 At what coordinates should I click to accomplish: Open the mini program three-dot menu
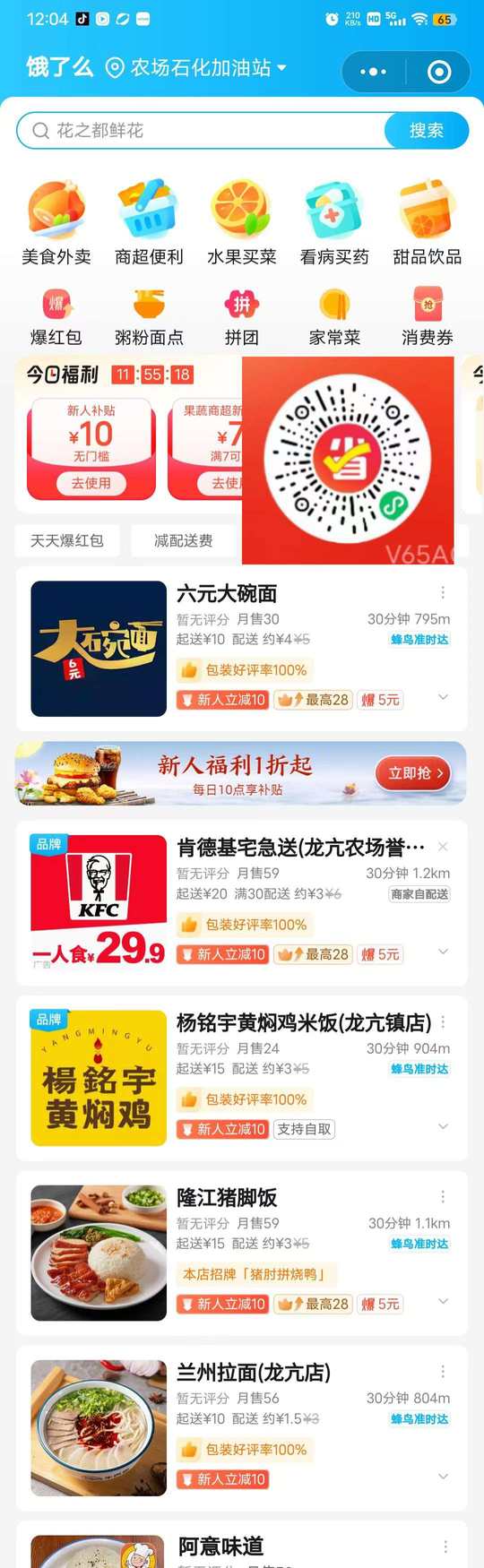373,72
